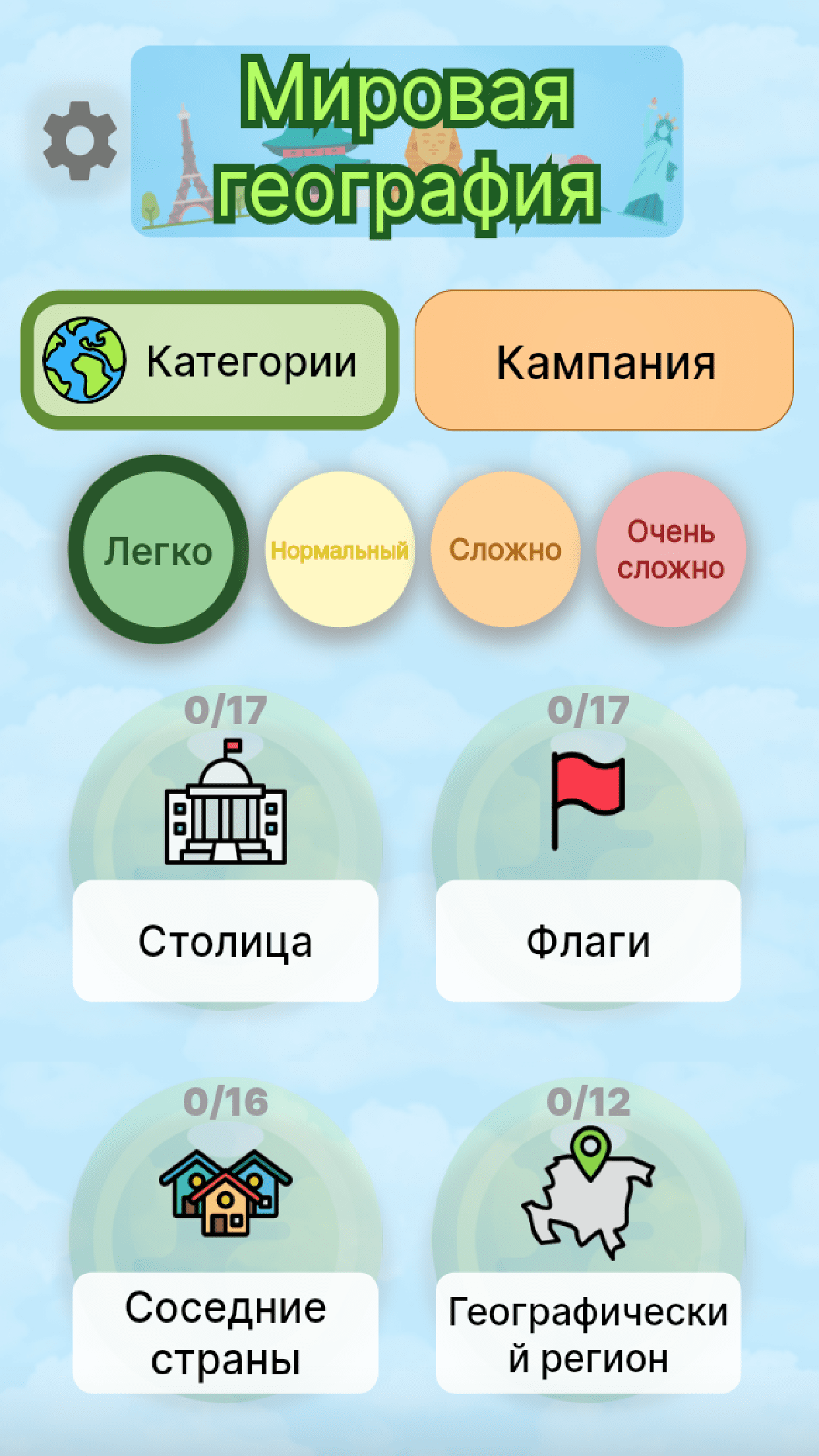Viewport: 819px width, 1456px height.
Task: Select the Легко difficulty
Action: [x=158, y=550]
